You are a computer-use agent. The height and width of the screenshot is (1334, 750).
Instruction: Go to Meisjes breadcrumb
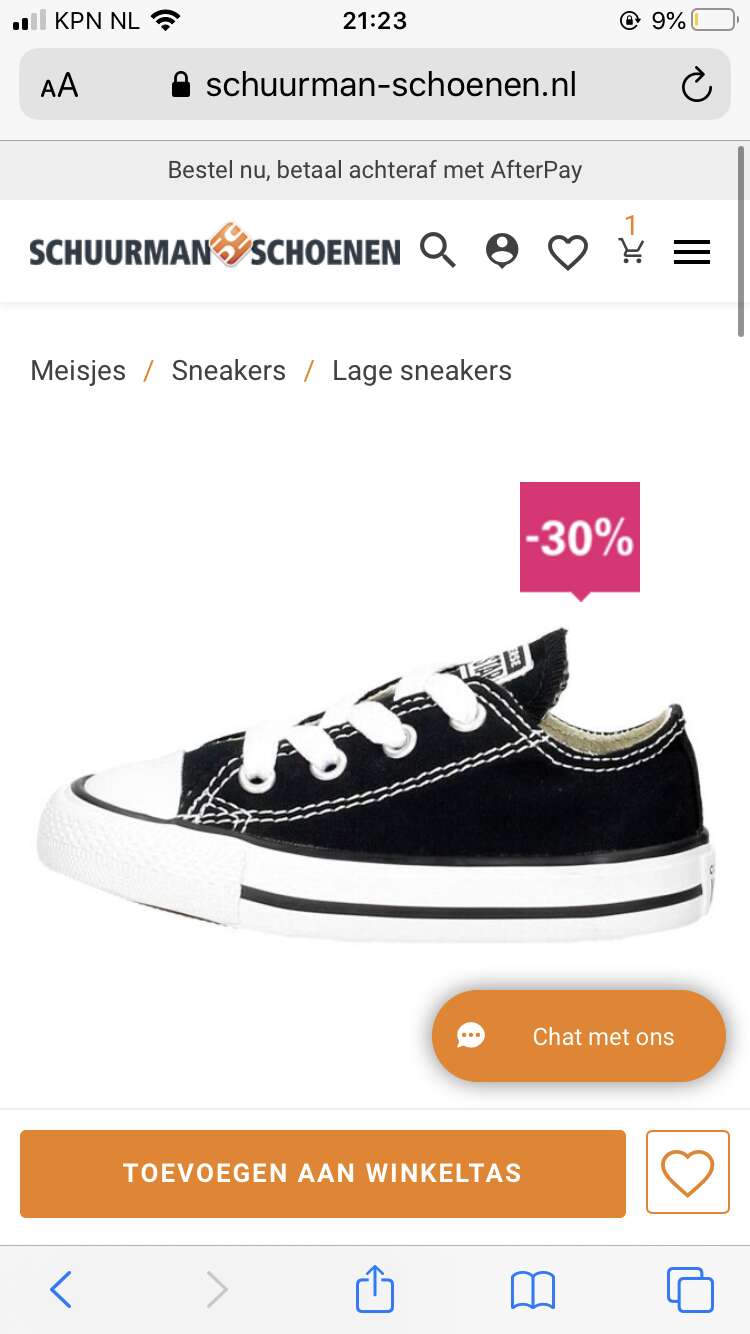pyautogui.click(x=78, y=371)
